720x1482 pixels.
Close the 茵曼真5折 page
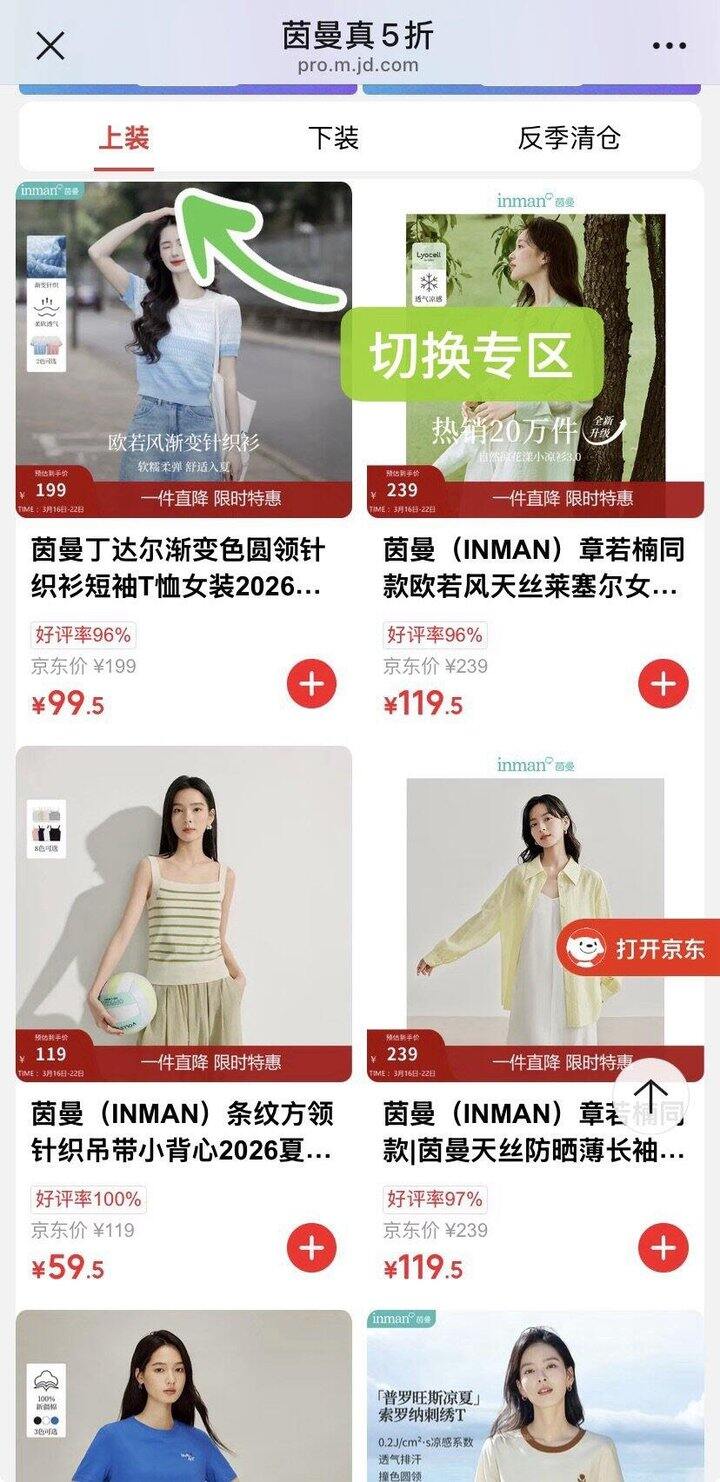click(x=50, y=46)
